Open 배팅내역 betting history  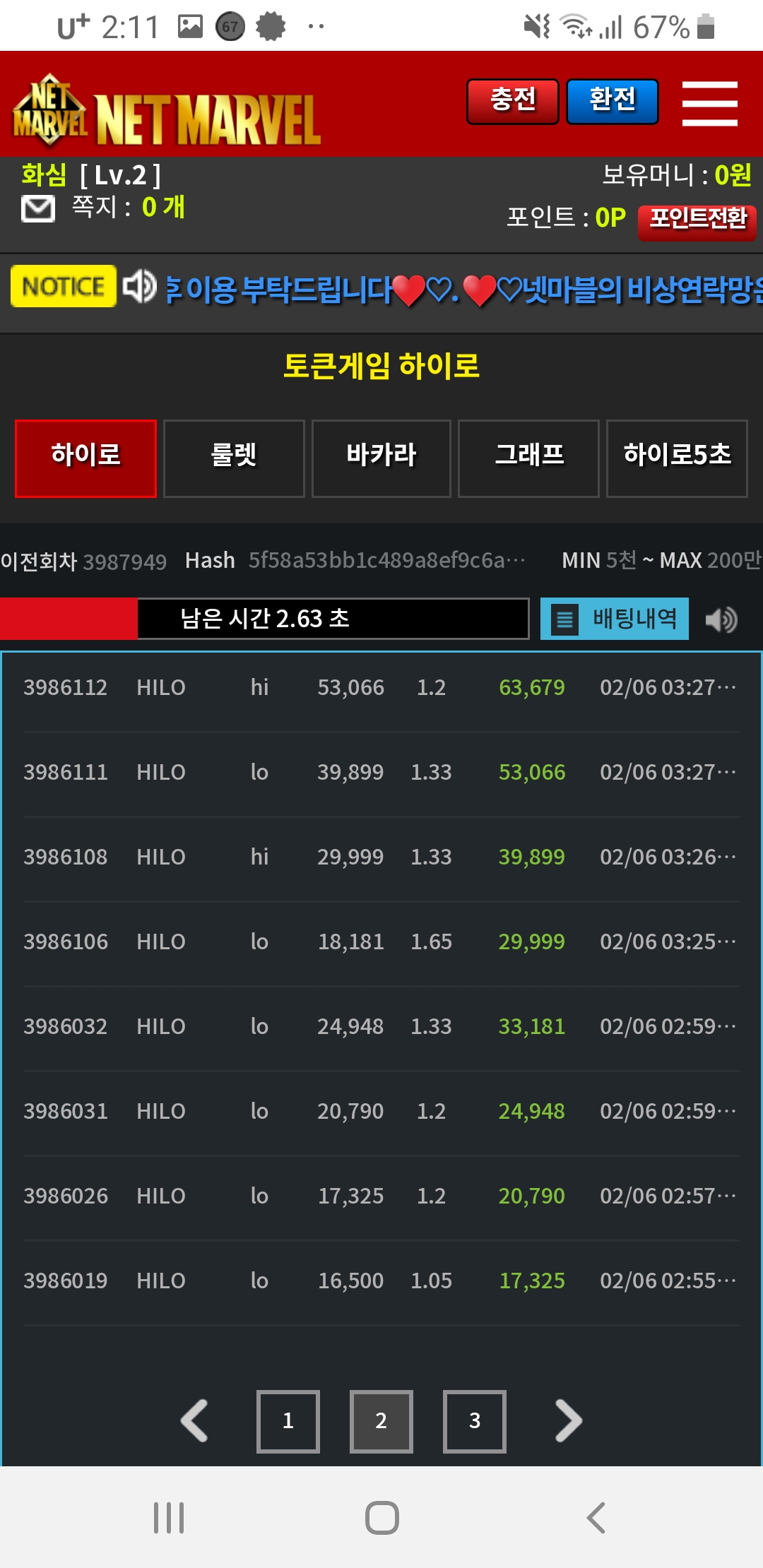point(615,619)
